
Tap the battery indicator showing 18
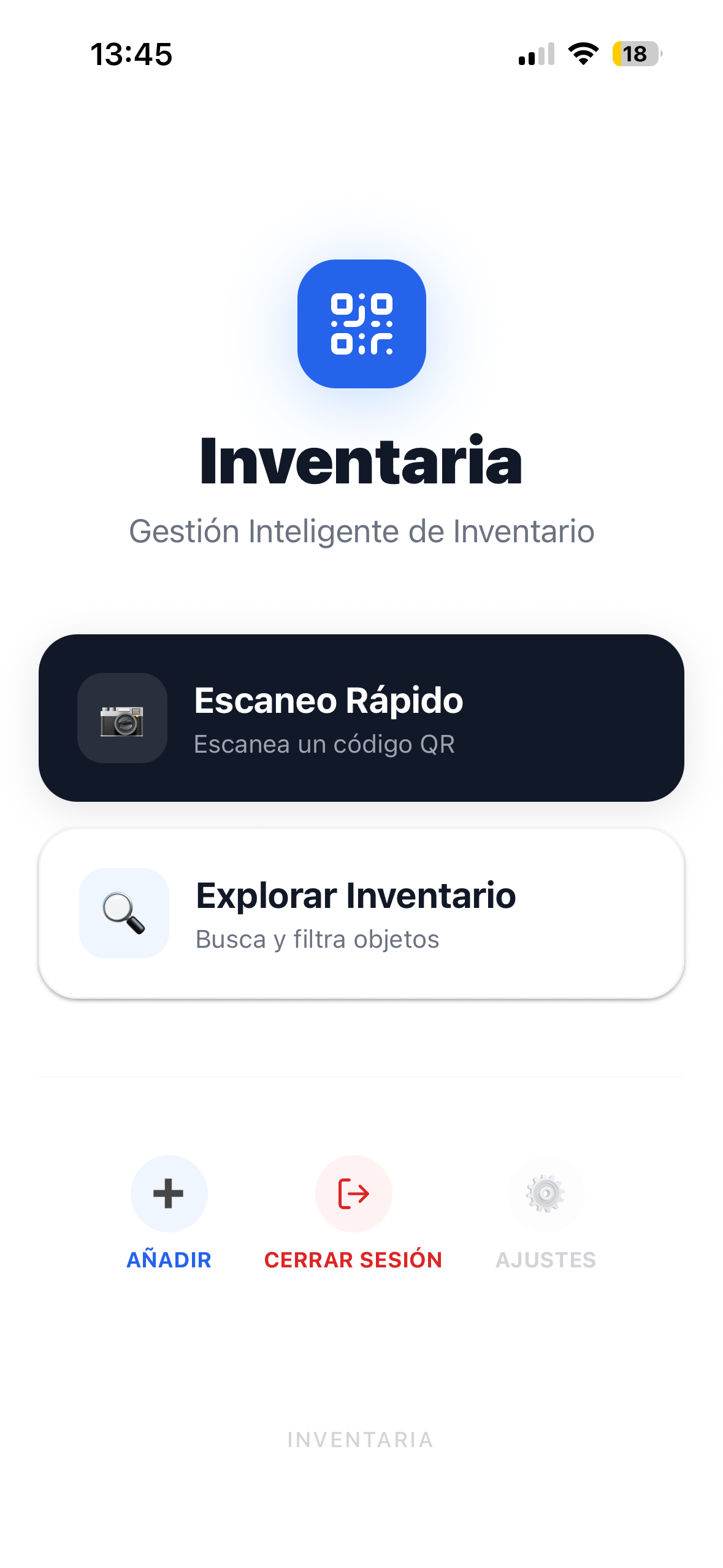coord(635,55)
